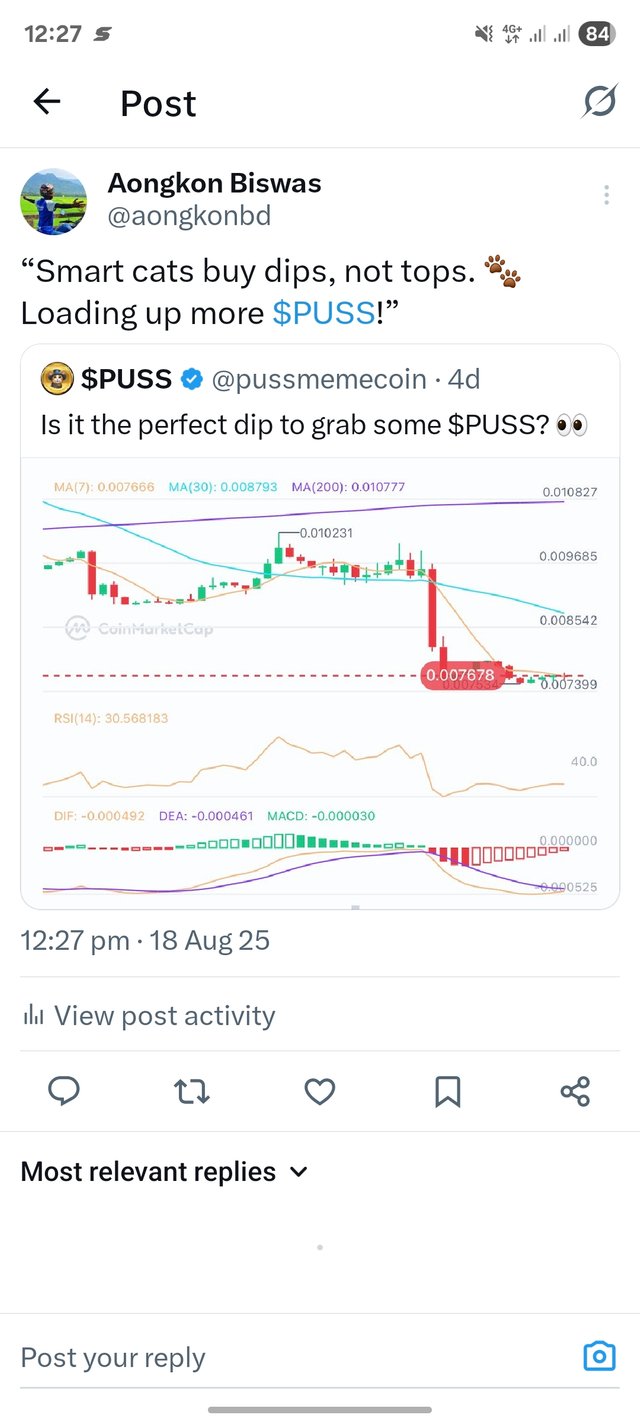This screenshot has width=640, height=1422.
Task: Repost this post
Action: pos(192,1091)
